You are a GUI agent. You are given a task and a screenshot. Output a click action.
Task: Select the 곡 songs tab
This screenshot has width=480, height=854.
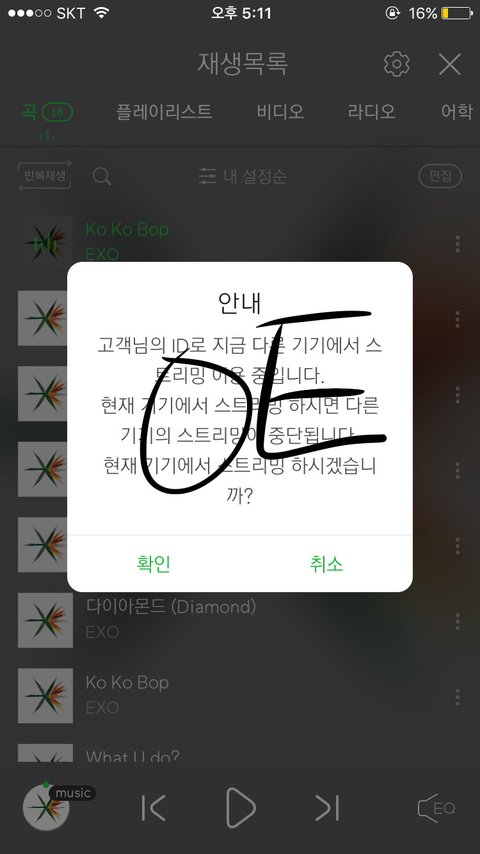[x=46, y=112]
